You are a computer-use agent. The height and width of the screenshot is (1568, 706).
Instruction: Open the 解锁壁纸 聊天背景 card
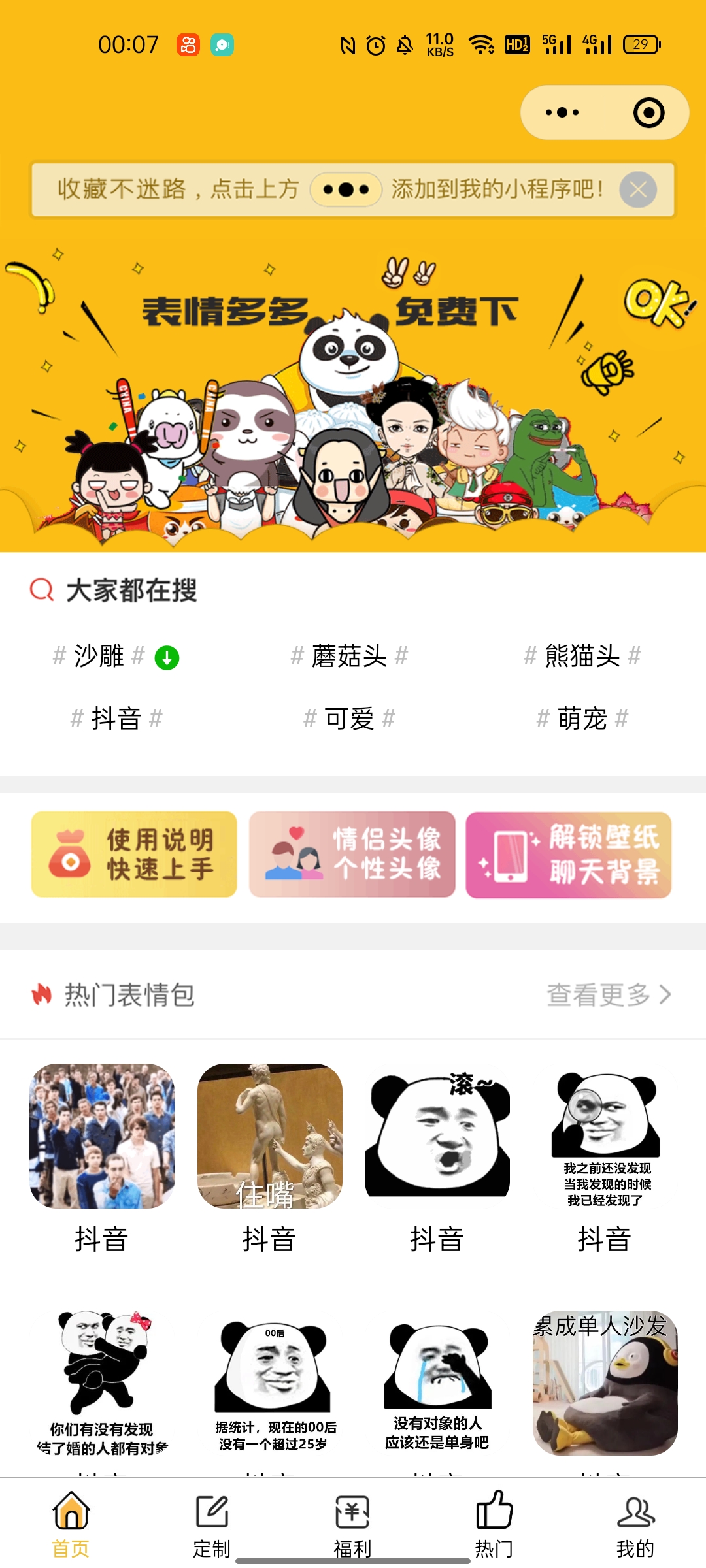coord(569,855)
